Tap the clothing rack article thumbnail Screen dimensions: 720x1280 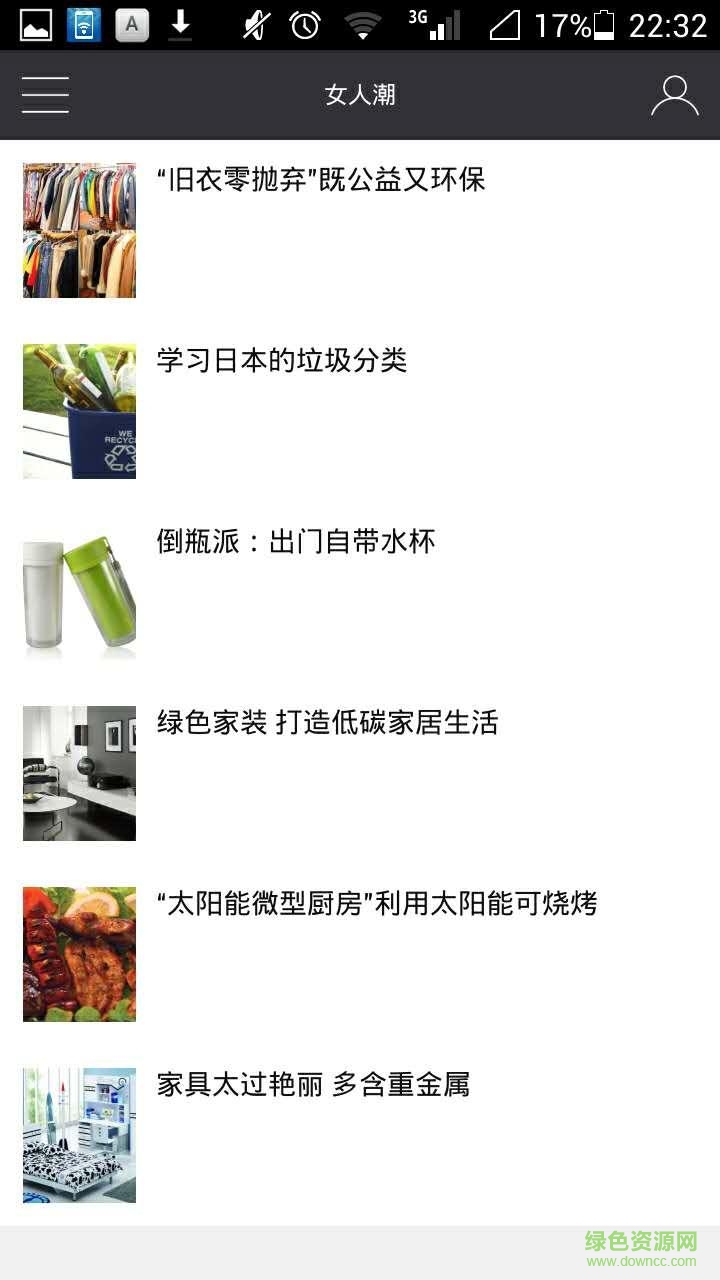point(79,230)
